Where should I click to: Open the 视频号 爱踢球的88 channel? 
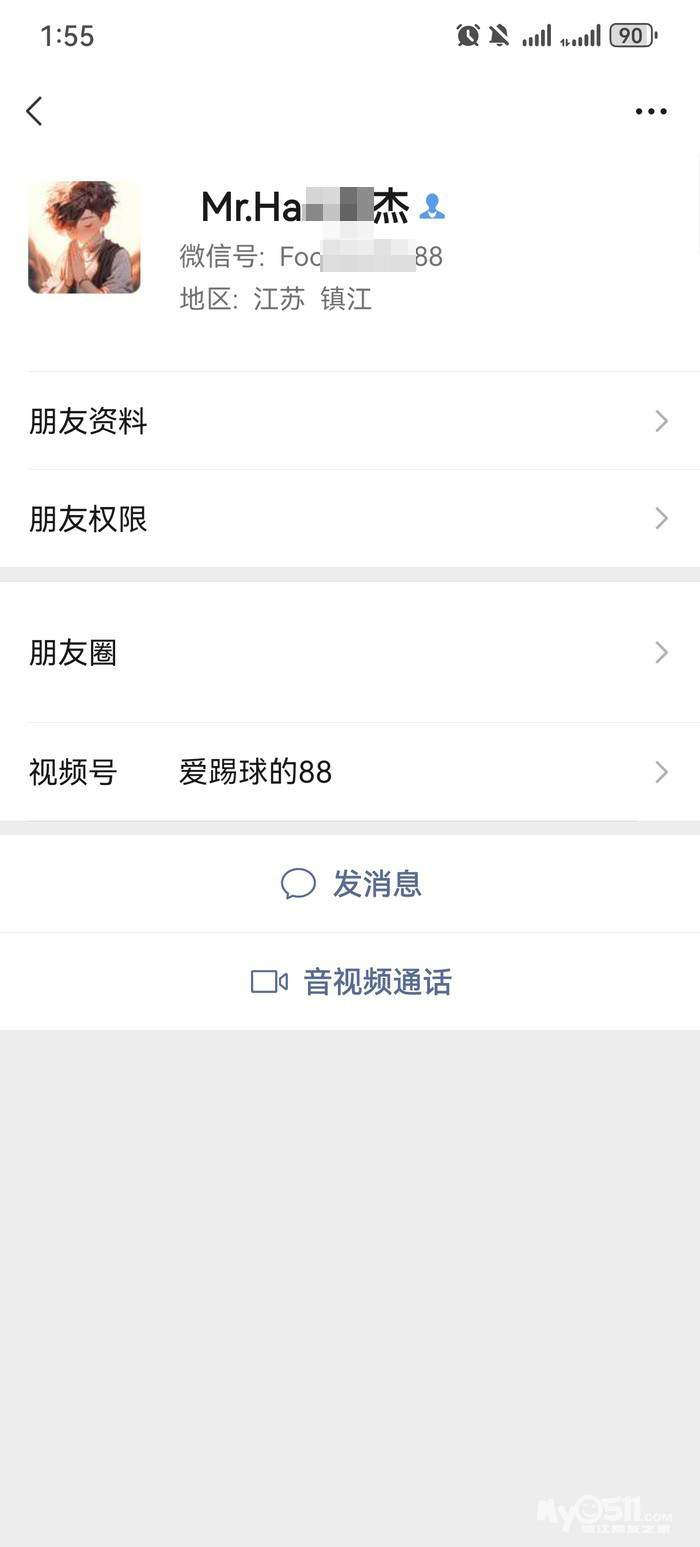pyautogui.click(x=349, y=772)
